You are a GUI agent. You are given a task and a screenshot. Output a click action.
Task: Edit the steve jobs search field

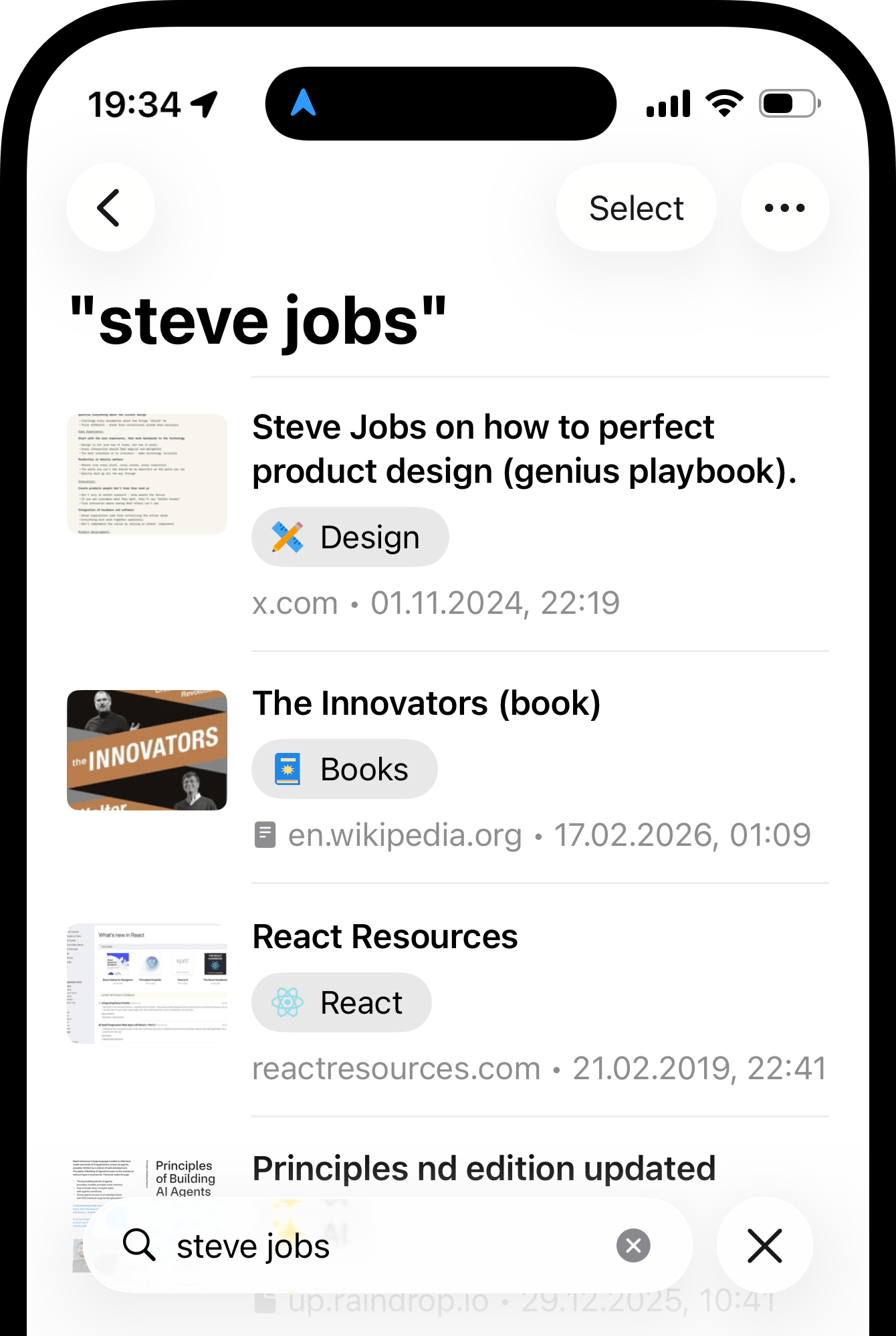pos(374,1246)
